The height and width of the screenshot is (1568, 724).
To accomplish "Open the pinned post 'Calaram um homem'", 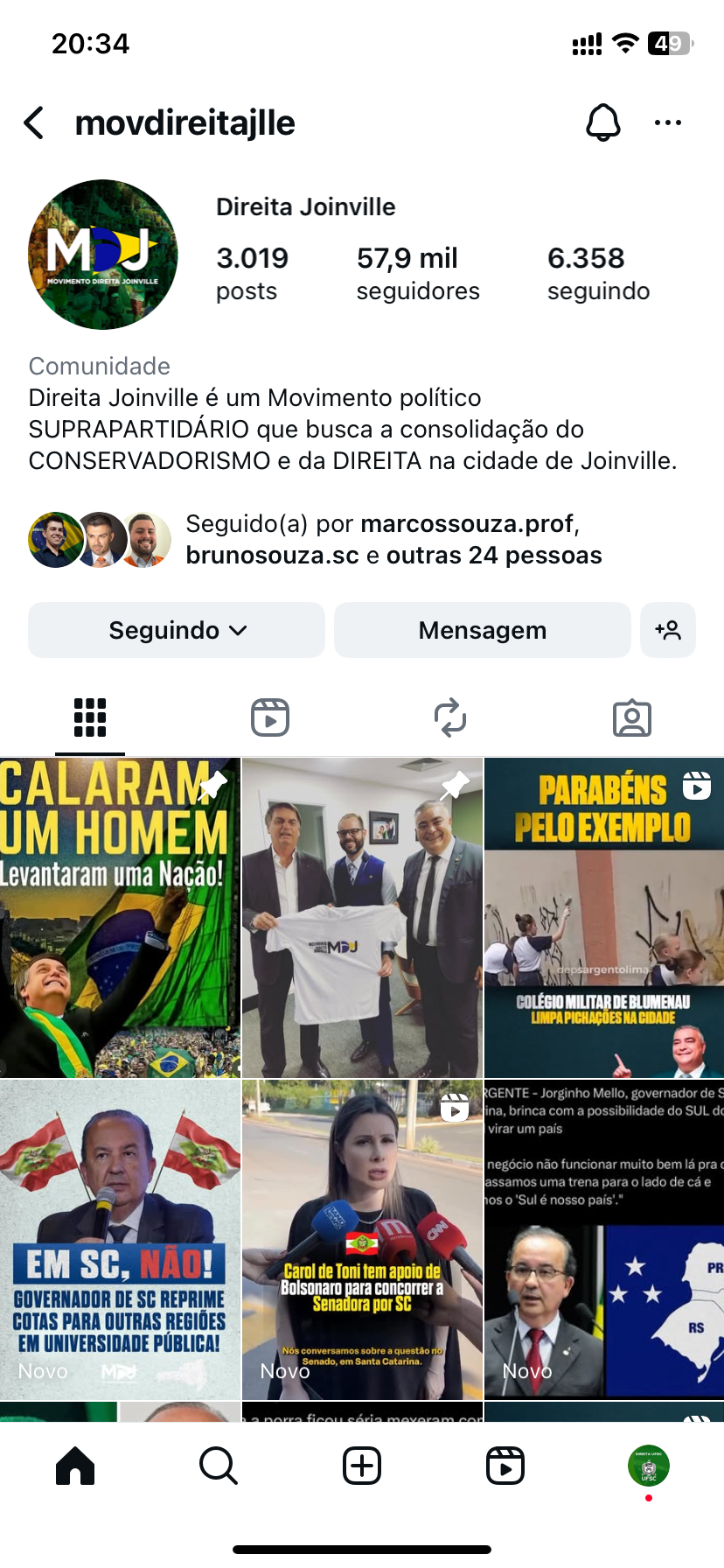I will 120,918.
